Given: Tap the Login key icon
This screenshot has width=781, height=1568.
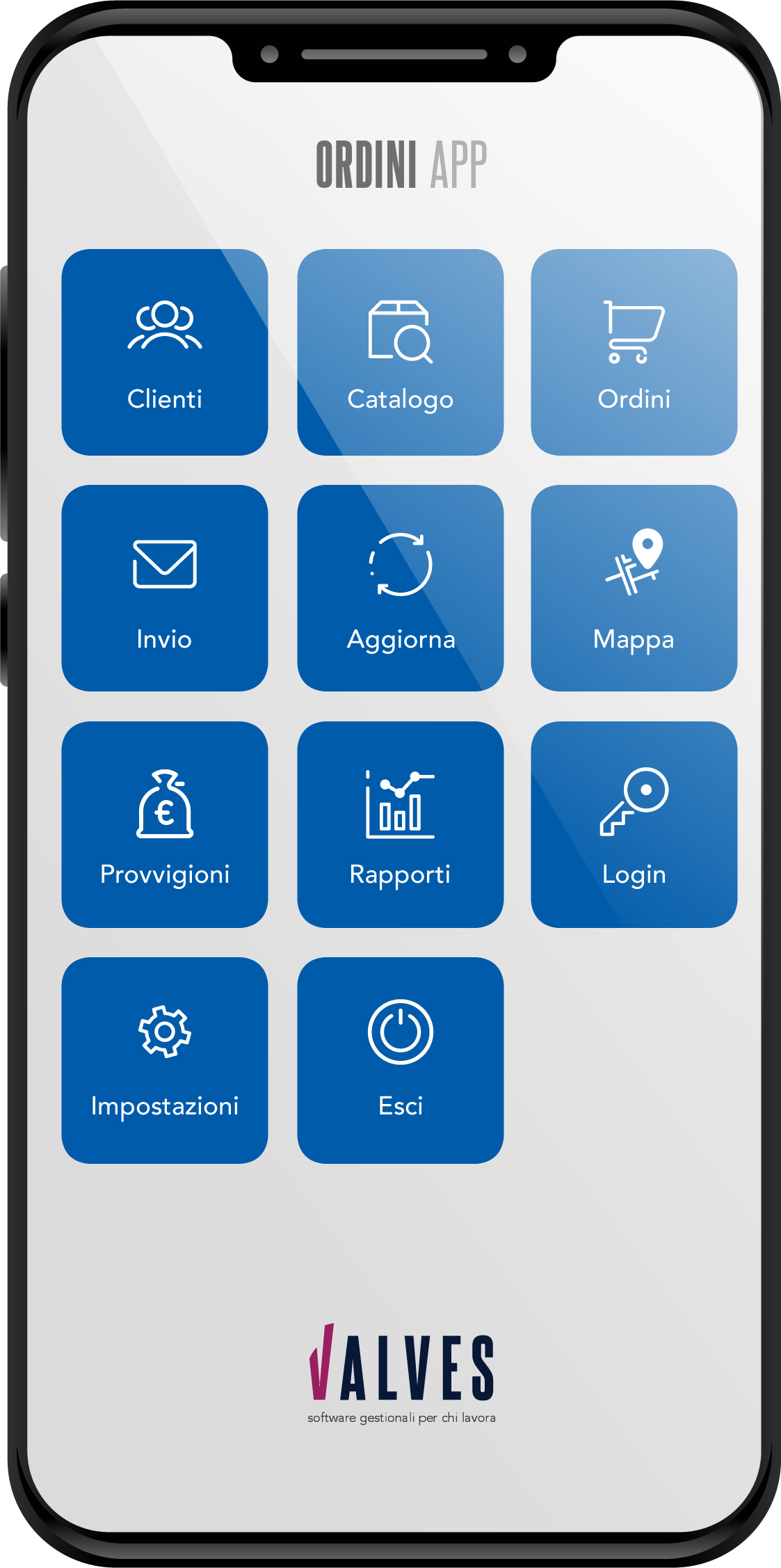Looking at the screenshot, I should [635, 800].
